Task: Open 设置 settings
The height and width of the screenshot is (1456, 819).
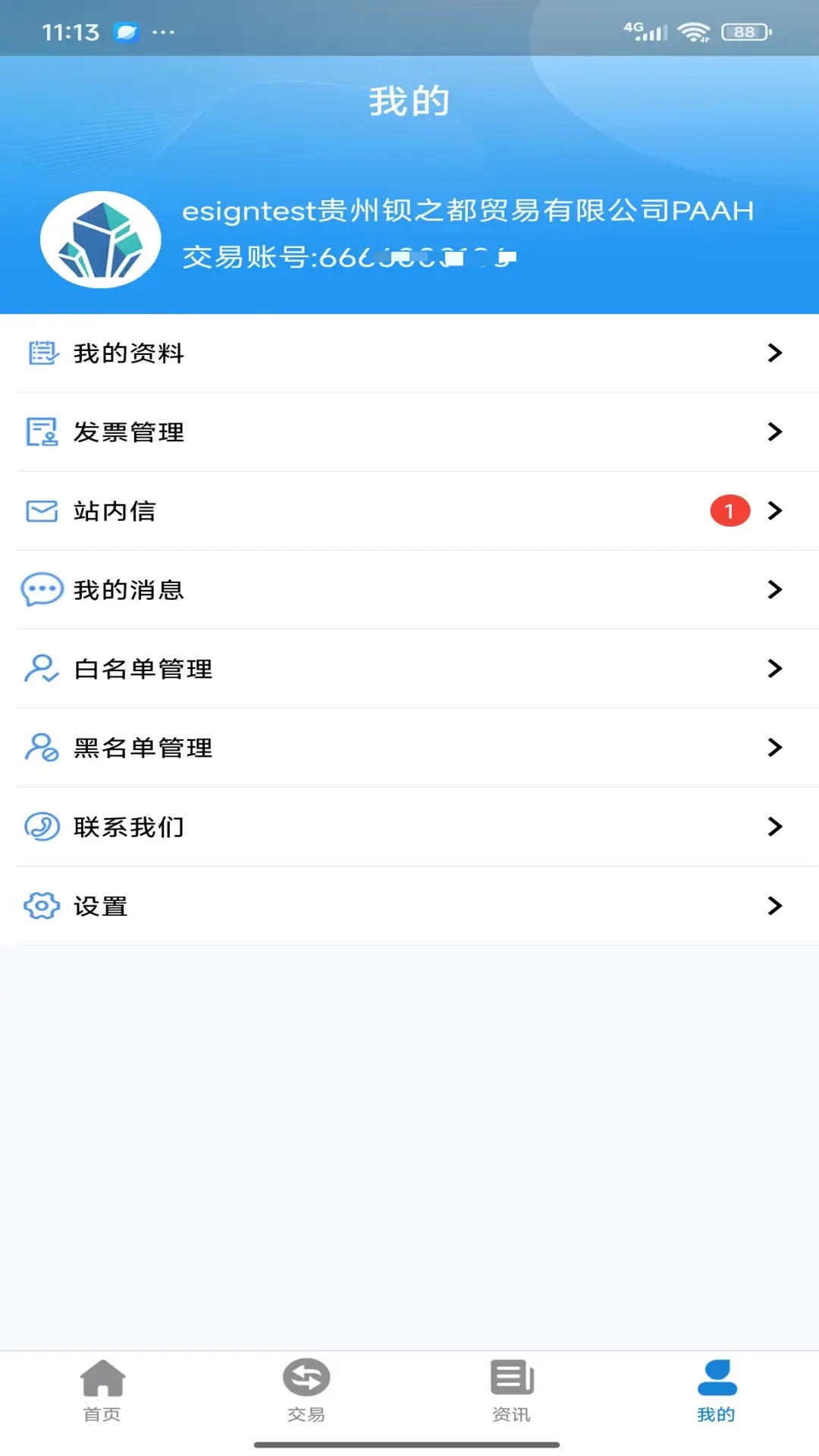Action: point(409,905)
